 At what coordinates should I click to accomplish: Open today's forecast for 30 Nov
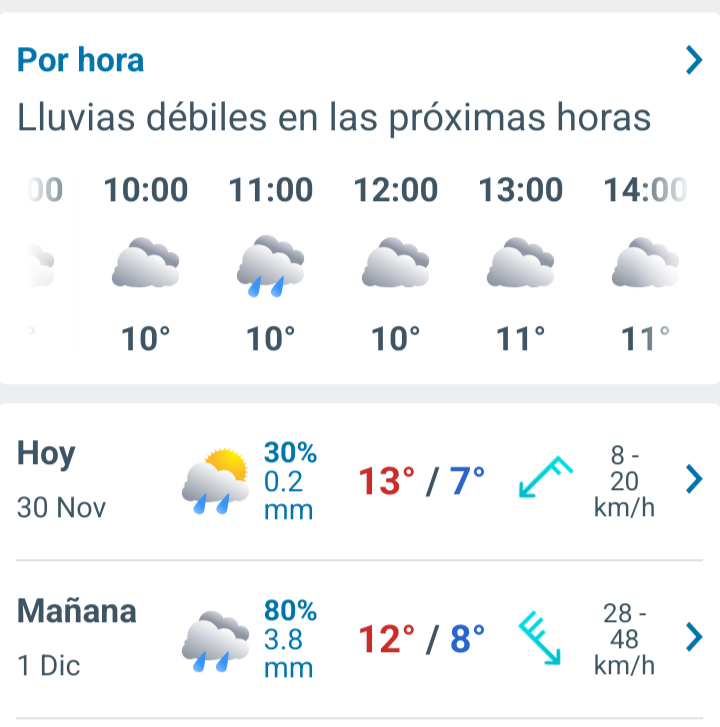coord(360,482)
